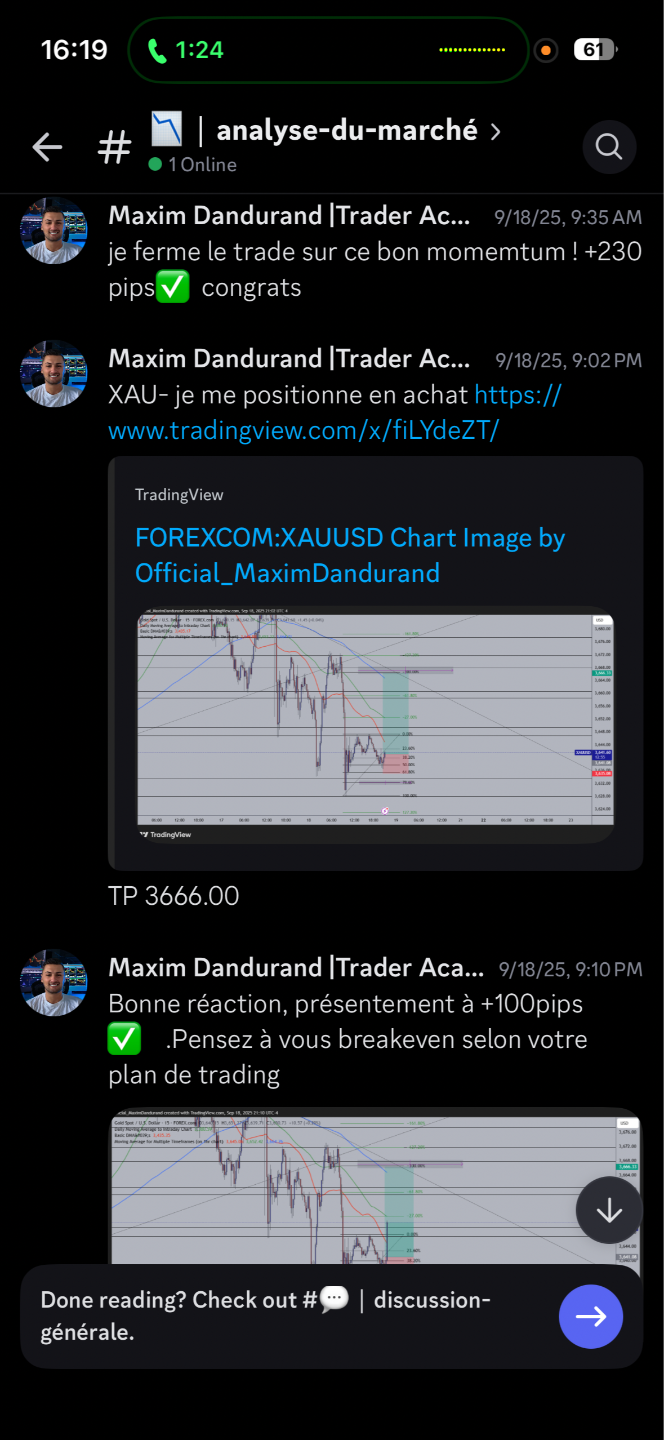Jump to the latest messages with the down arrow
The image size is (664, 1440).
tap(609, 1210)
